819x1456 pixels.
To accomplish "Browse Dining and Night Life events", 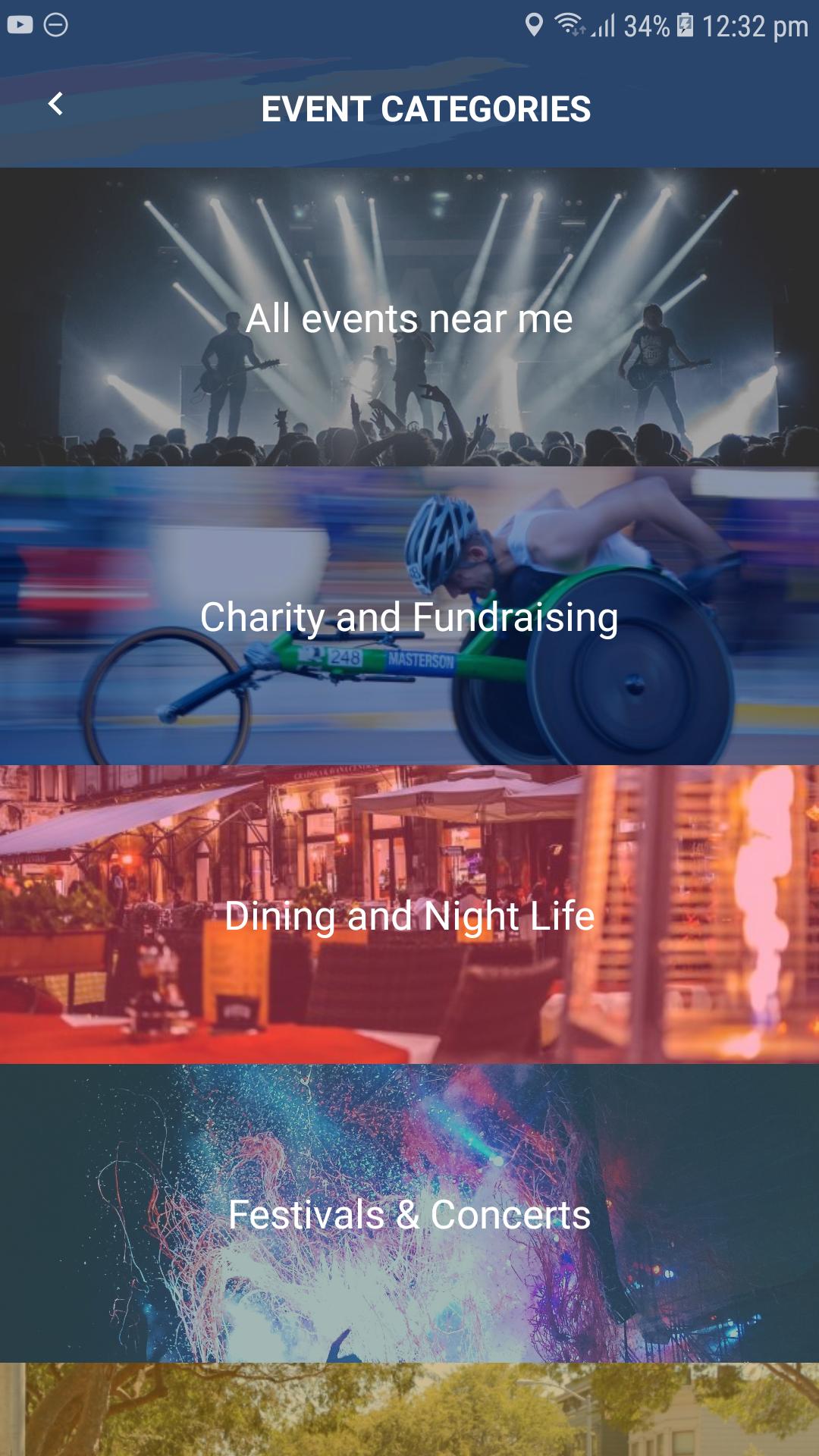I will 409,915.
